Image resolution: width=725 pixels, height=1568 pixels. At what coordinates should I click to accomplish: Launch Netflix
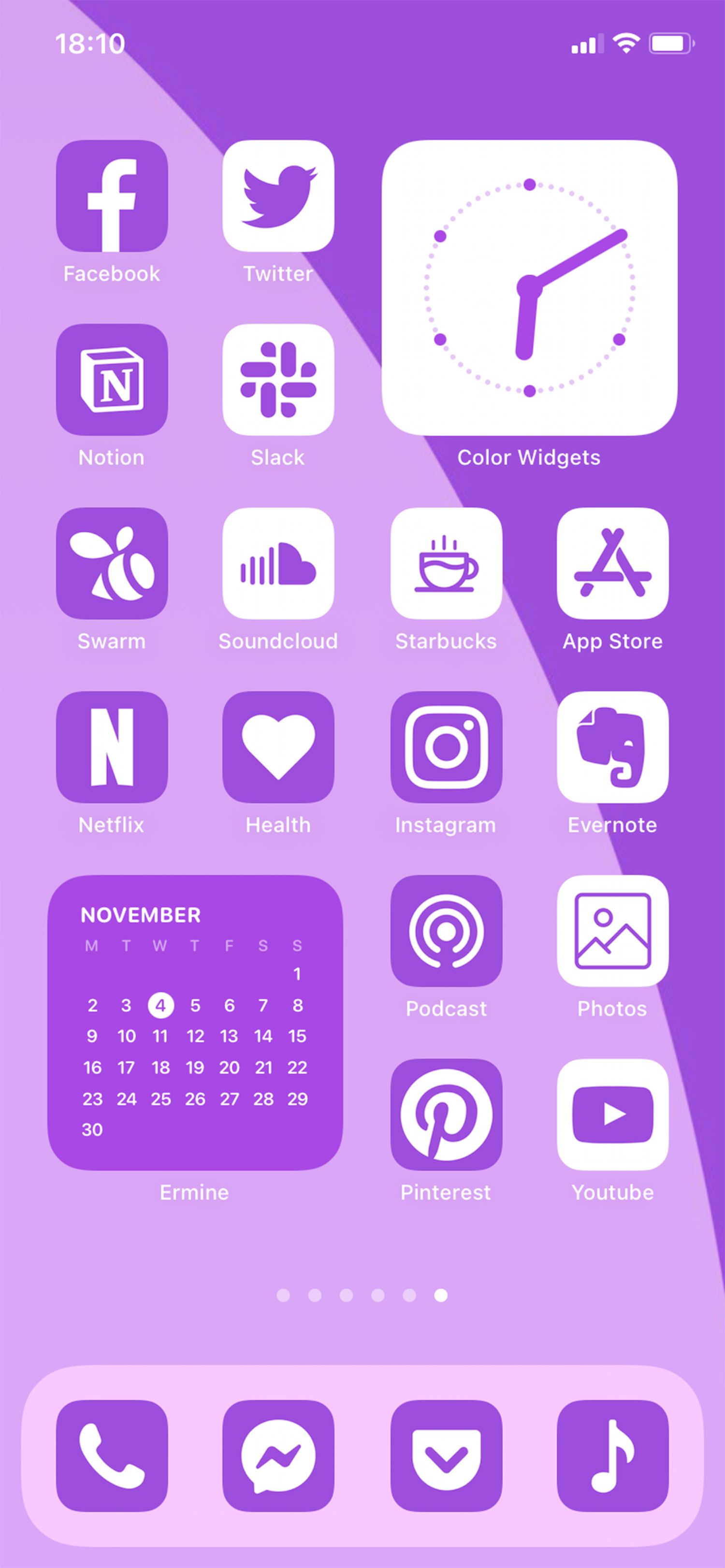[112, 747]
